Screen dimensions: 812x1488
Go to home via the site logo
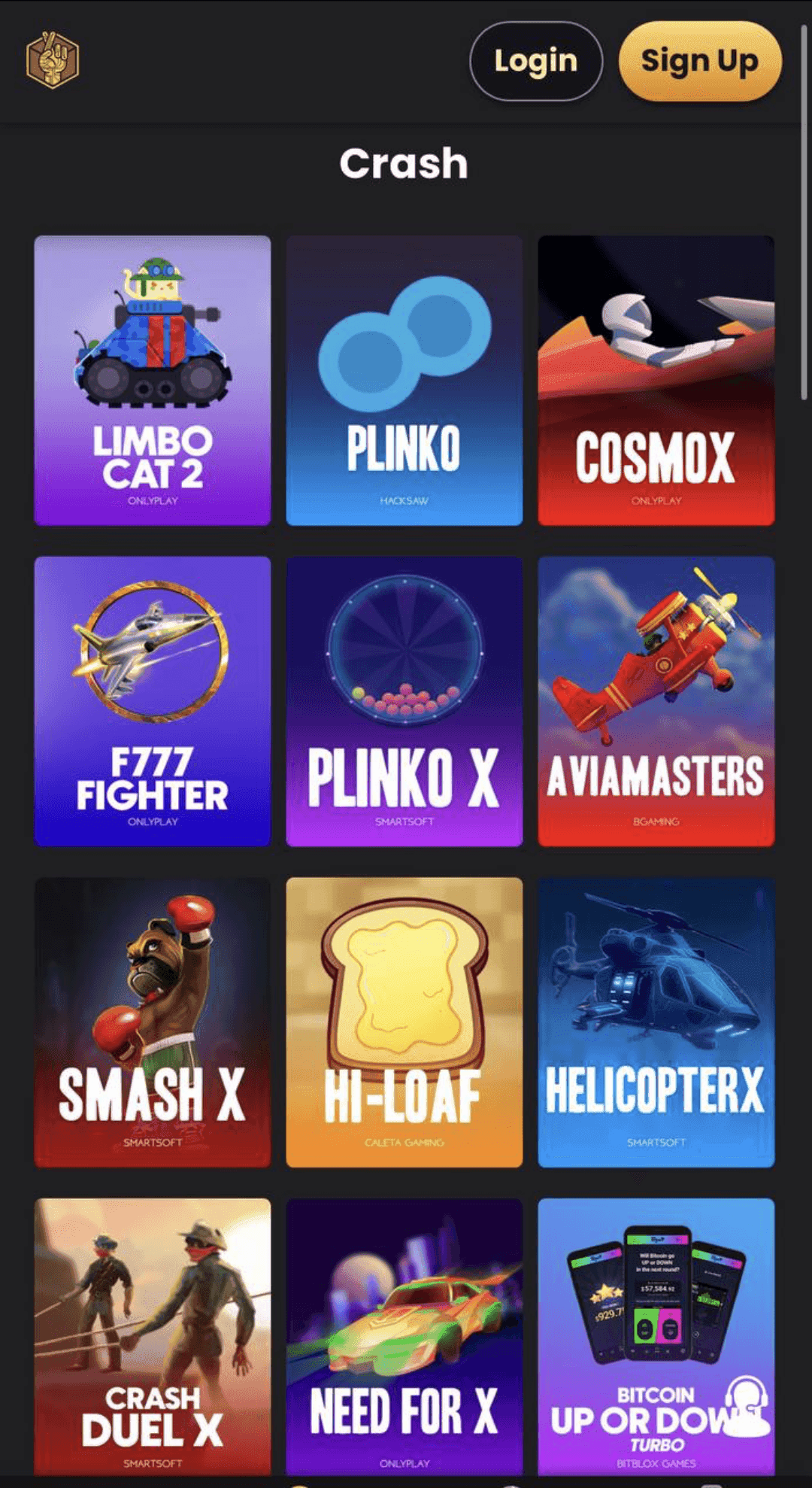pos(52,59)
